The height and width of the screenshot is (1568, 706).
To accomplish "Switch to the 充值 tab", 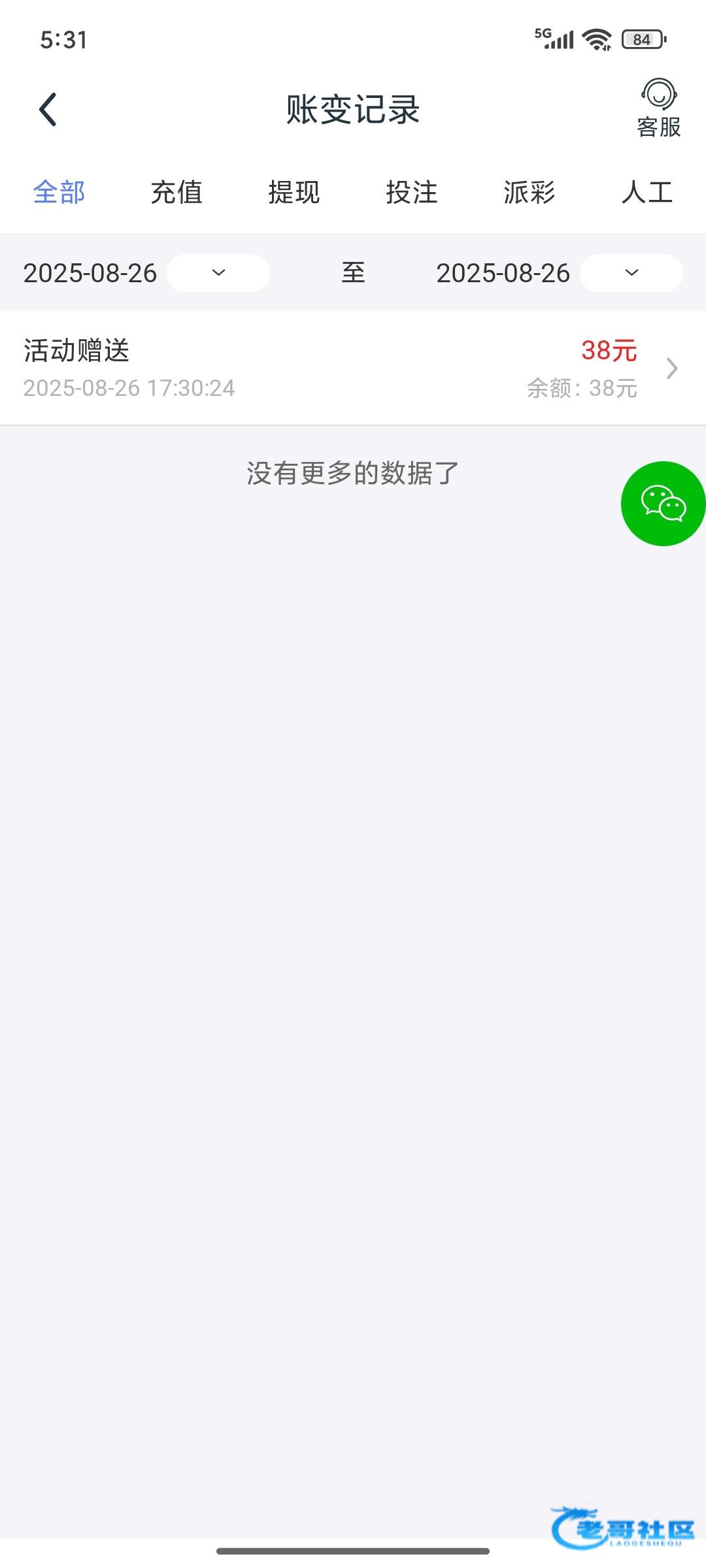I will [176, 192].
